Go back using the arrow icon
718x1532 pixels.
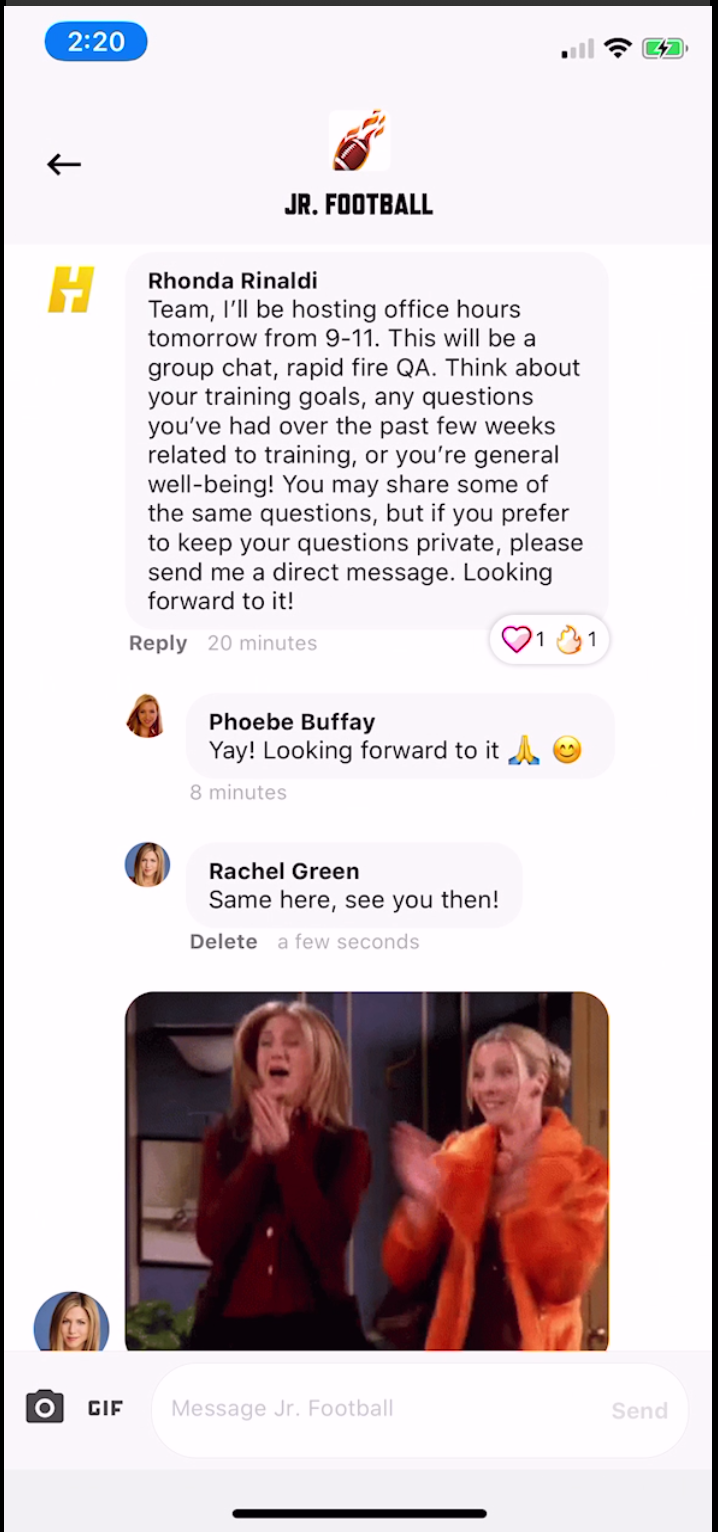click(x=64, y=164)
